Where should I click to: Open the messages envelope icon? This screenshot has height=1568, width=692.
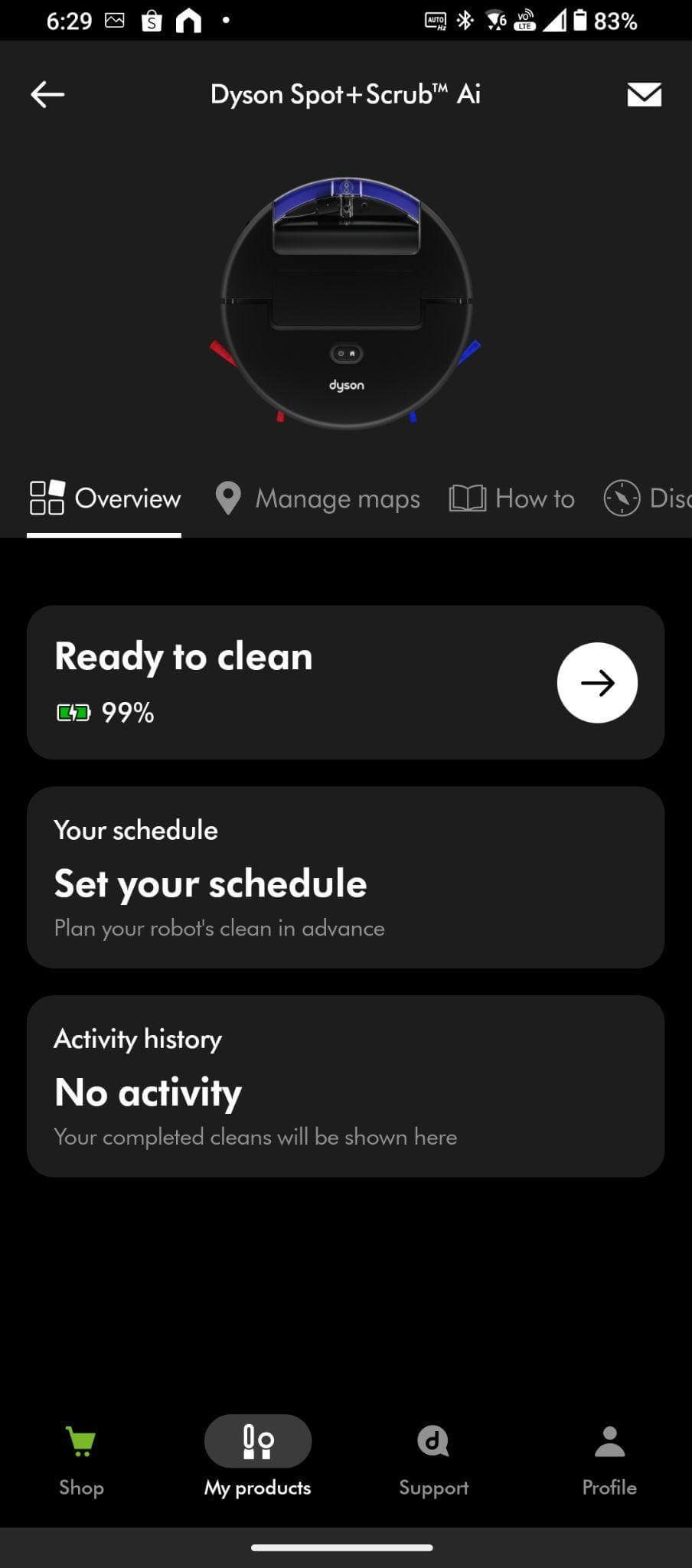click(644, 95)
